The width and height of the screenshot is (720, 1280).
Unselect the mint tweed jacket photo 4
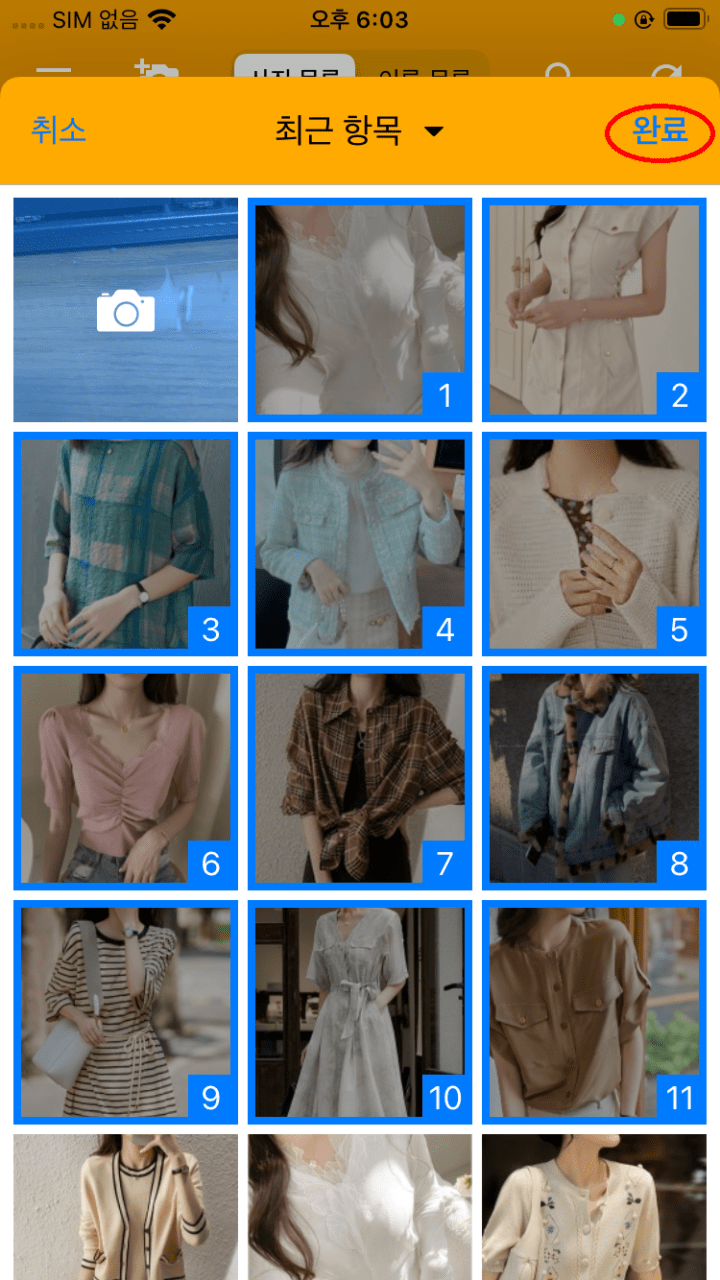pos(359,544)
